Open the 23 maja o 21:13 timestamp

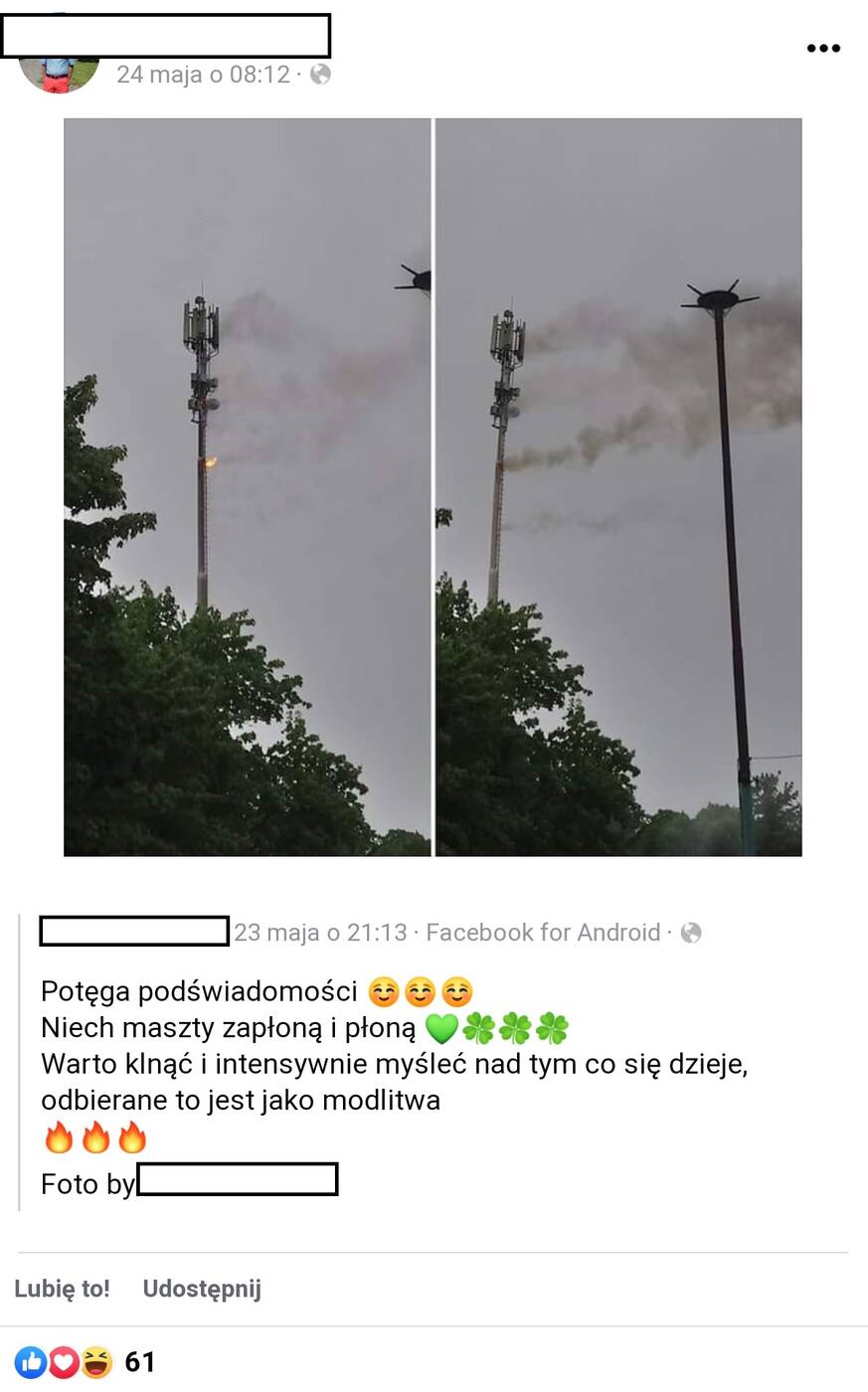[x=324, y=933]
